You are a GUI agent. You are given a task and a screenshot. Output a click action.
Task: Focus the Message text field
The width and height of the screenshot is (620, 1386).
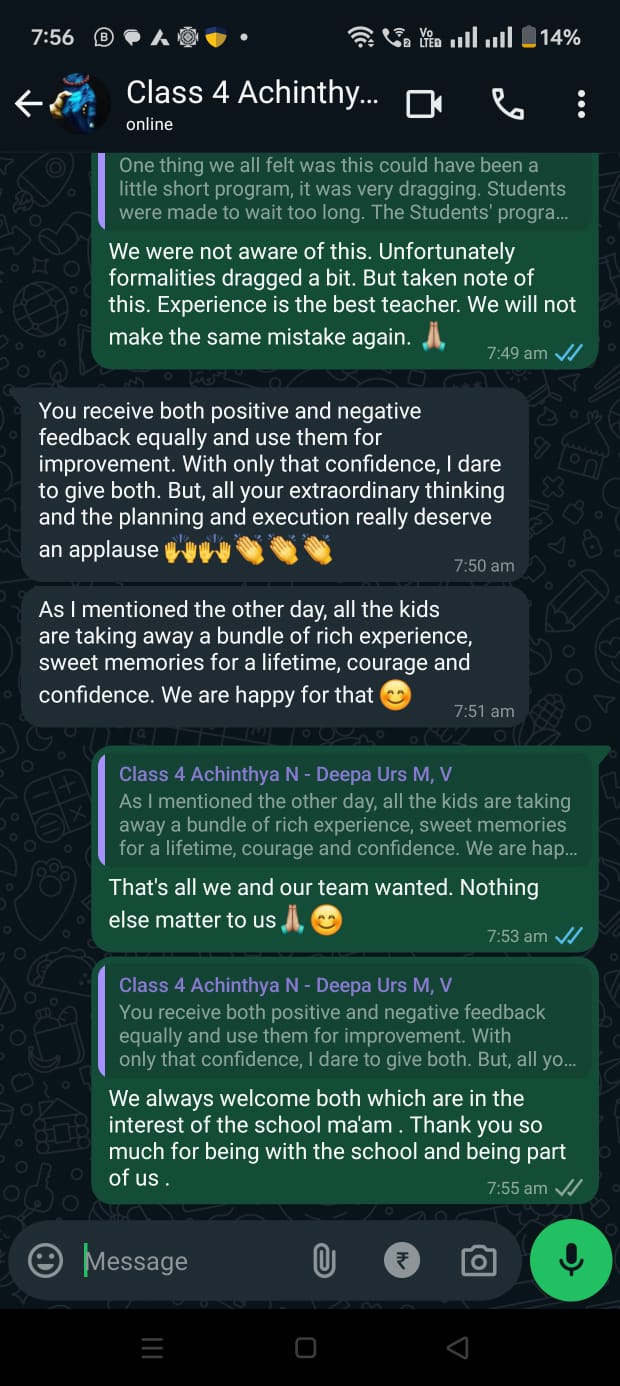tap(190, 1261)
